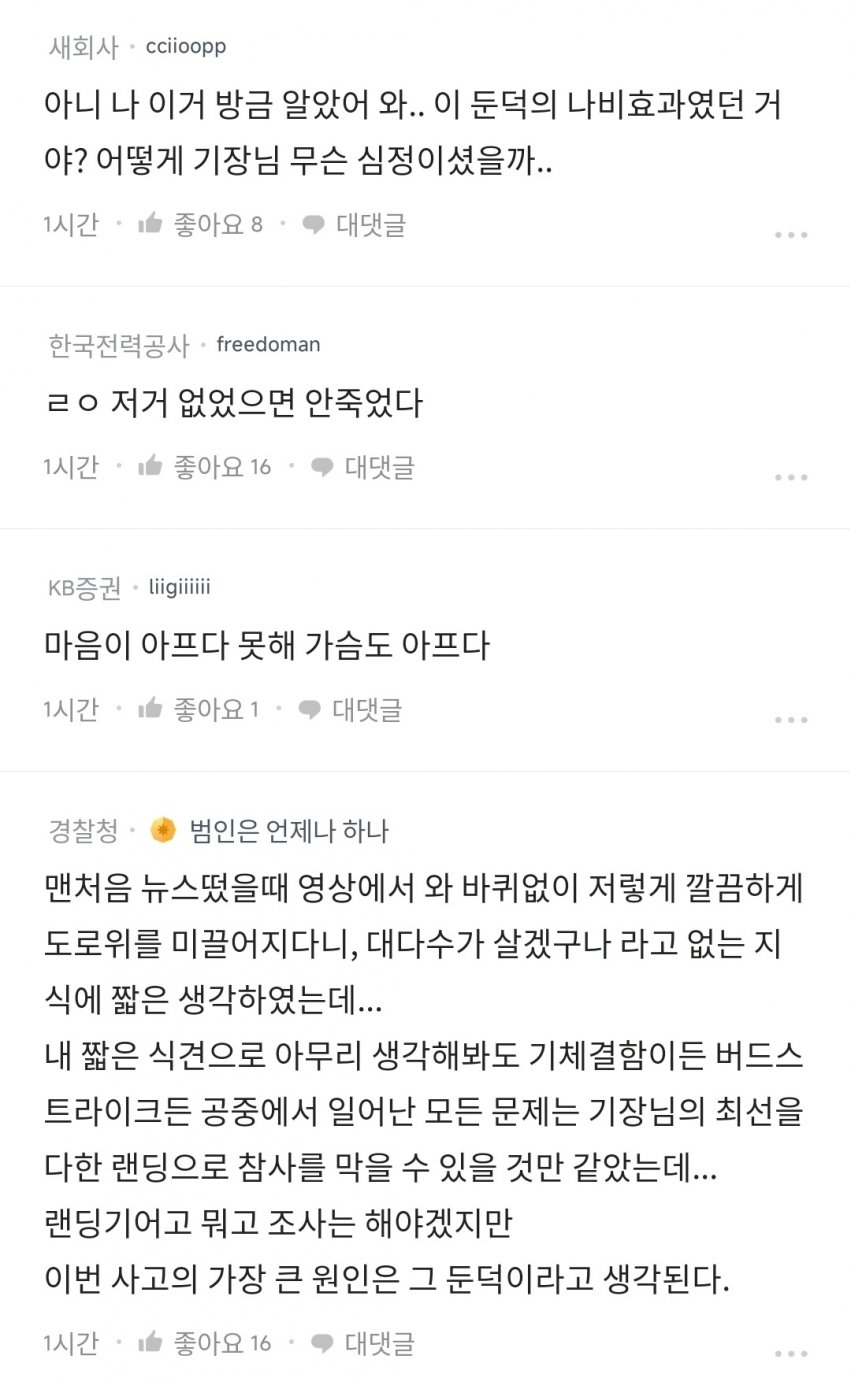Image resolution: width=850 pixels, height=1385 pixels.
Task: Open the overflow menu on freedoman's comment
Action: point(790,477)
